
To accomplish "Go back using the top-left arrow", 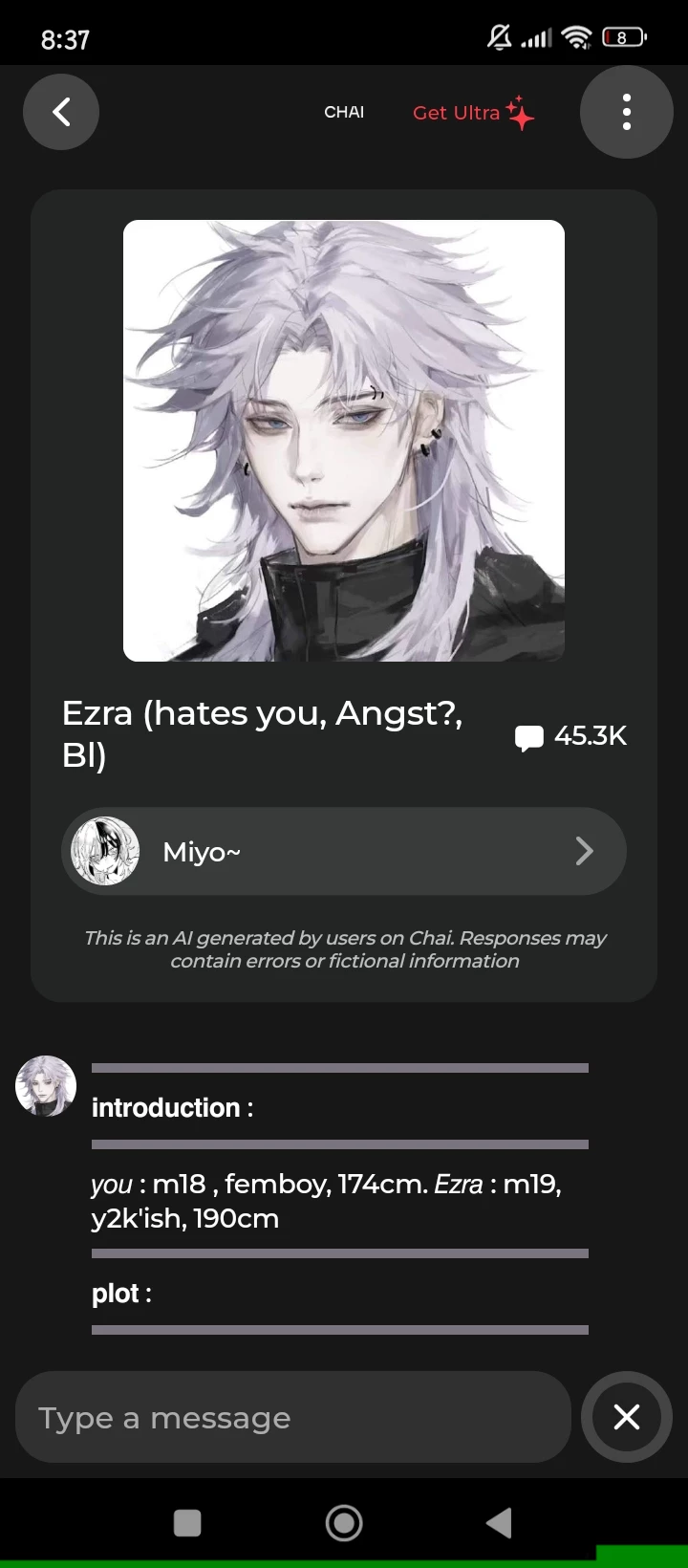I will [61, 113].
